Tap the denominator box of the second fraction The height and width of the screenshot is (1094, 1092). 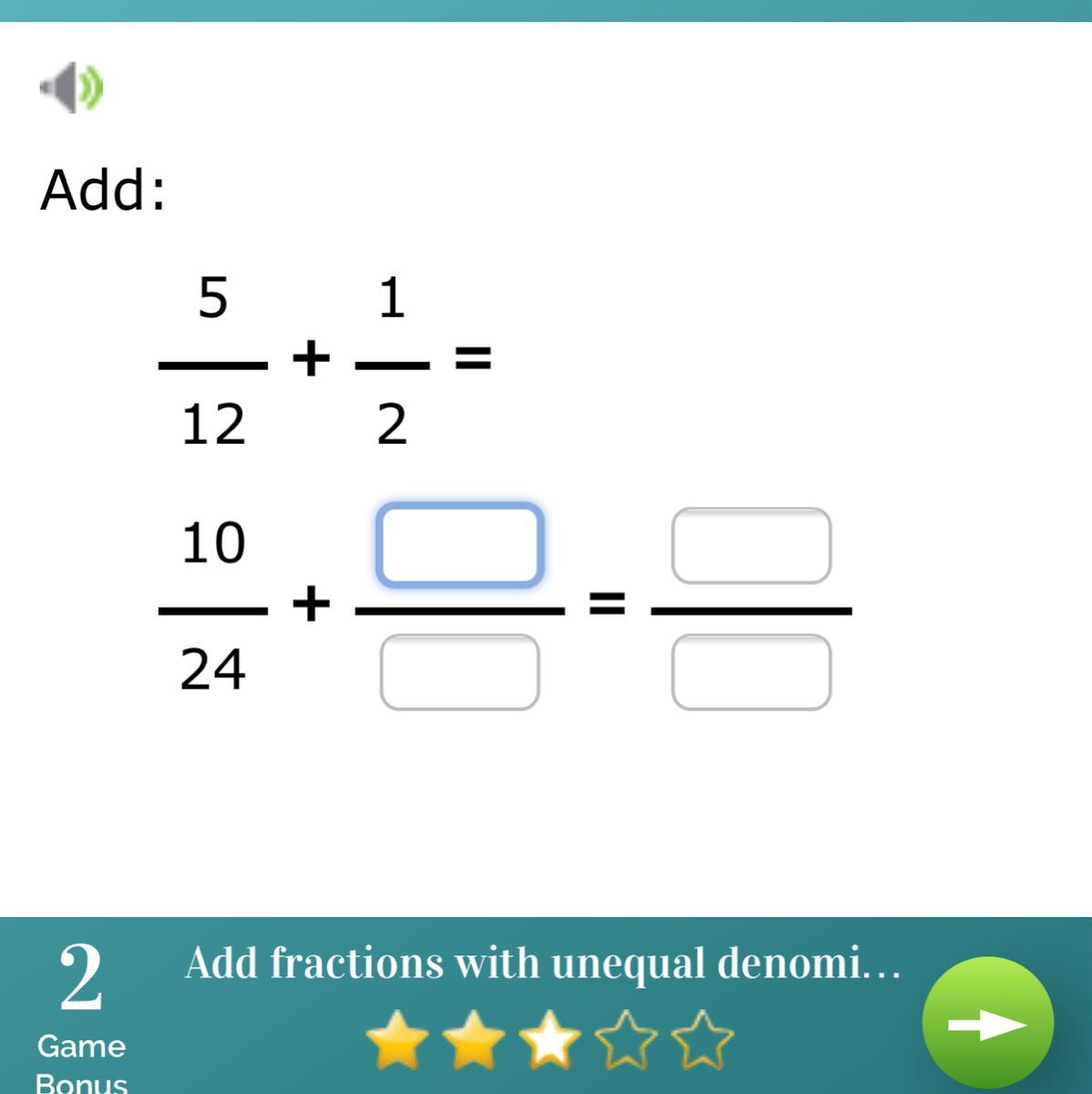pos(459,672)
